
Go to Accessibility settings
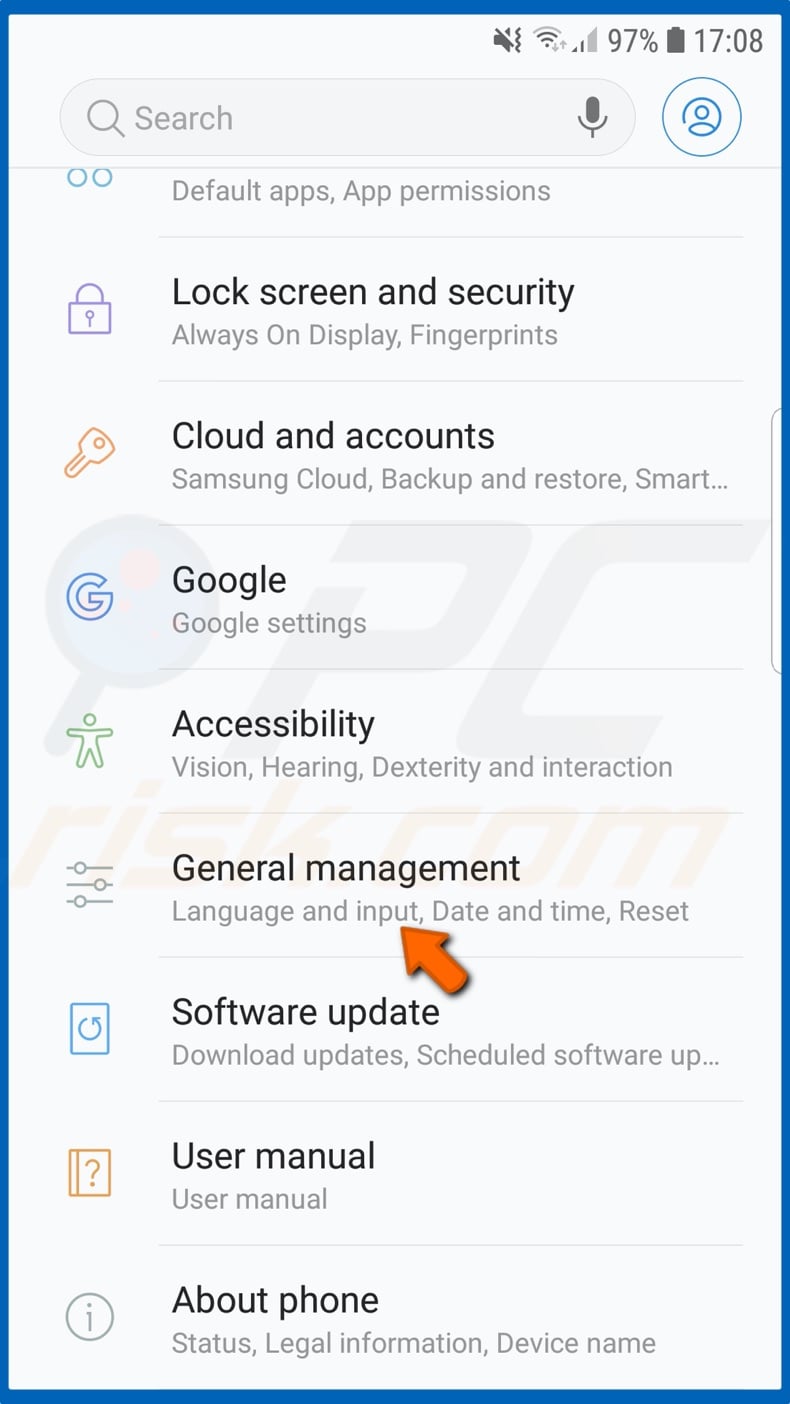tap(400, 743)
